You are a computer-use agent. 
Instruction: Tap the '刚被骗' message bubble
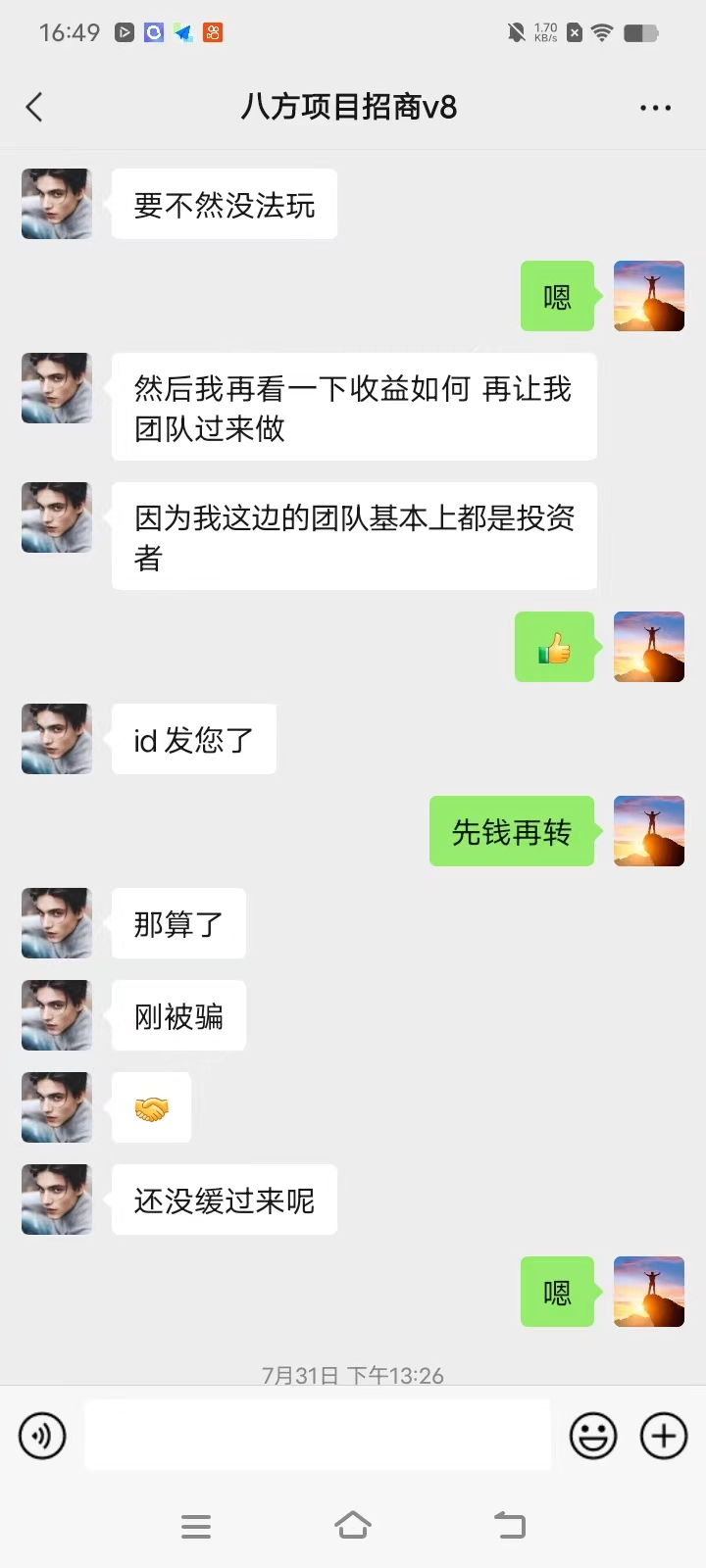178,1015
